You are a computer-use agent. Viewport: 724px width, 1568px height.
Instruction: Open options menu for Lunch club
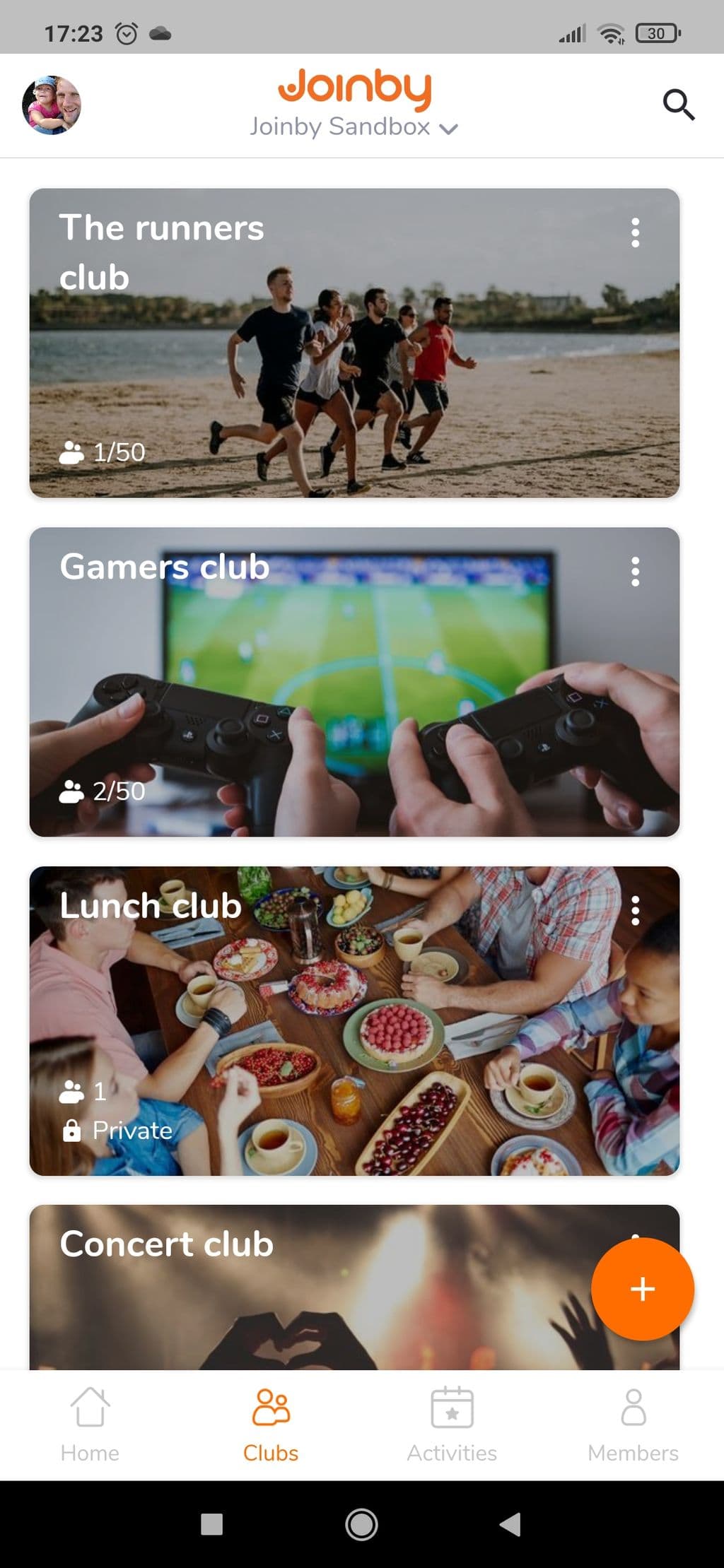click(x=635, y=911)
